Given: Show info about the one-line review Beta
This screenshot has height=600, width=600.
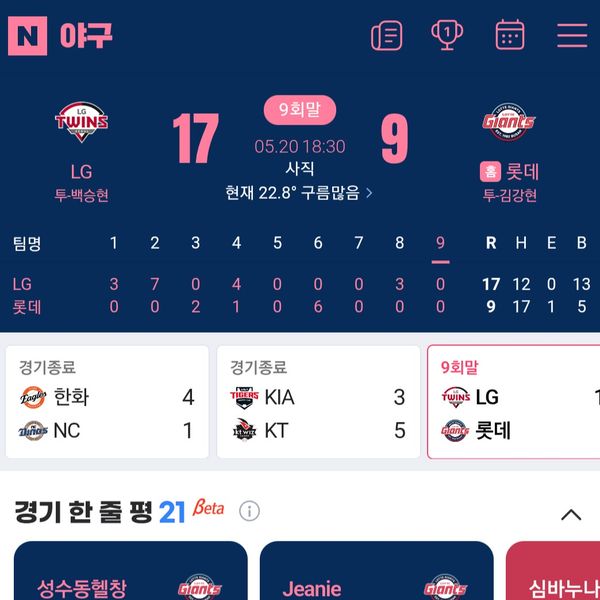Looking at the screenshot, I should pos(250,512).
